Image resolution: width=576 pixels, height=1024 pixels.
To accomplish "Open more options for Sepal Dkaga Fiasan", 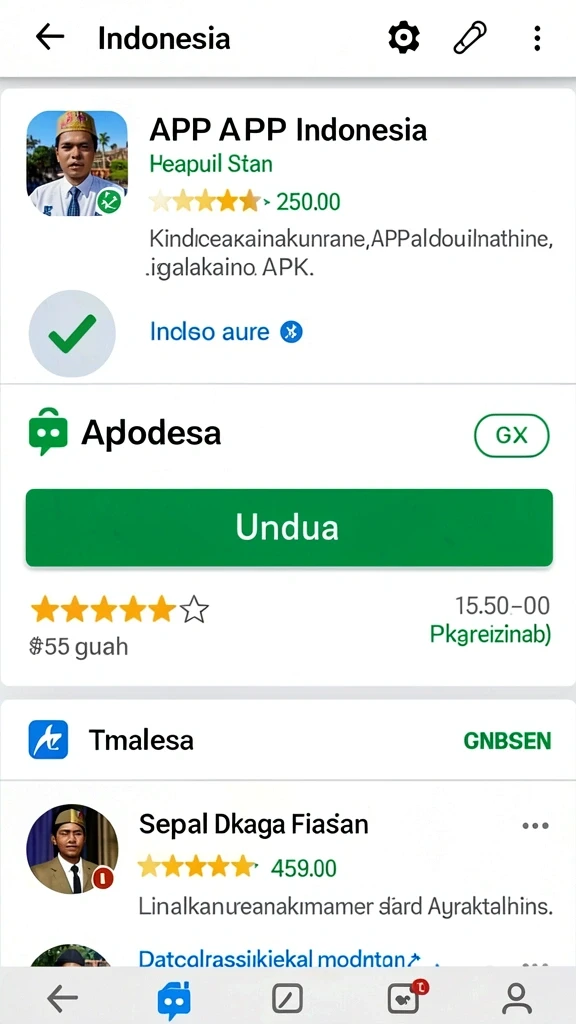I will [x=536, y=825].
